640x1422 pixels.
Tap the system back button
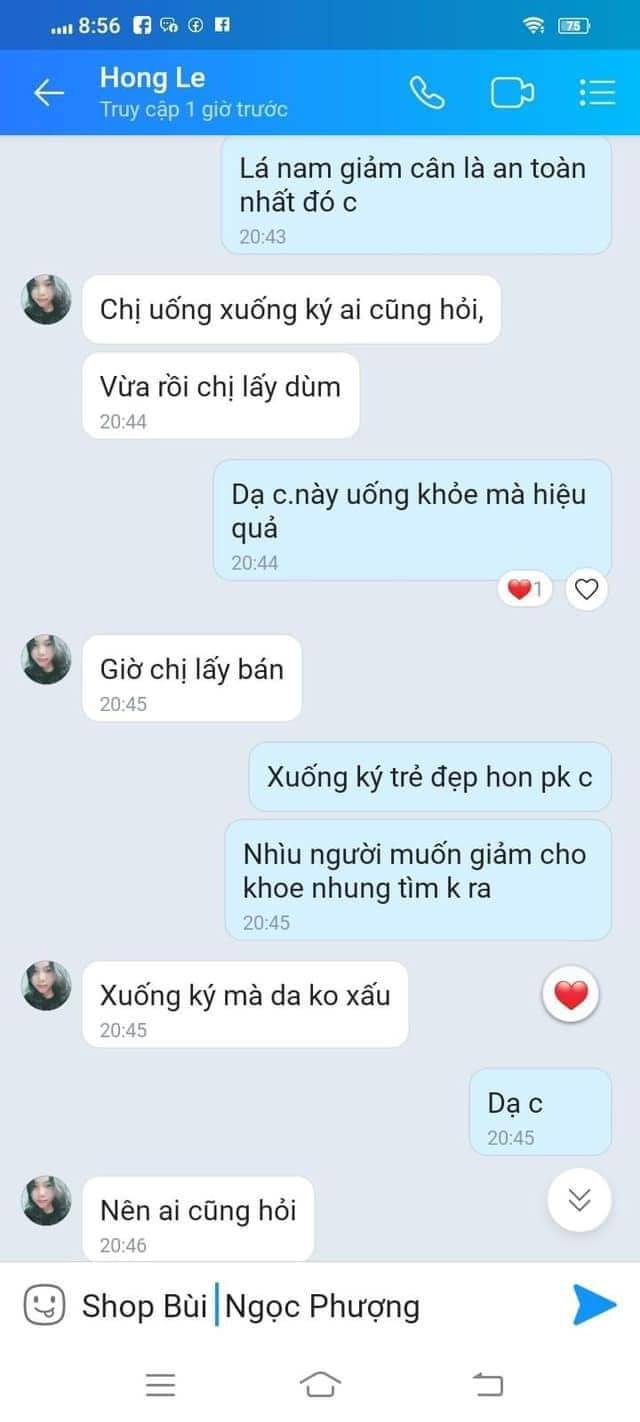[487, 1384]
